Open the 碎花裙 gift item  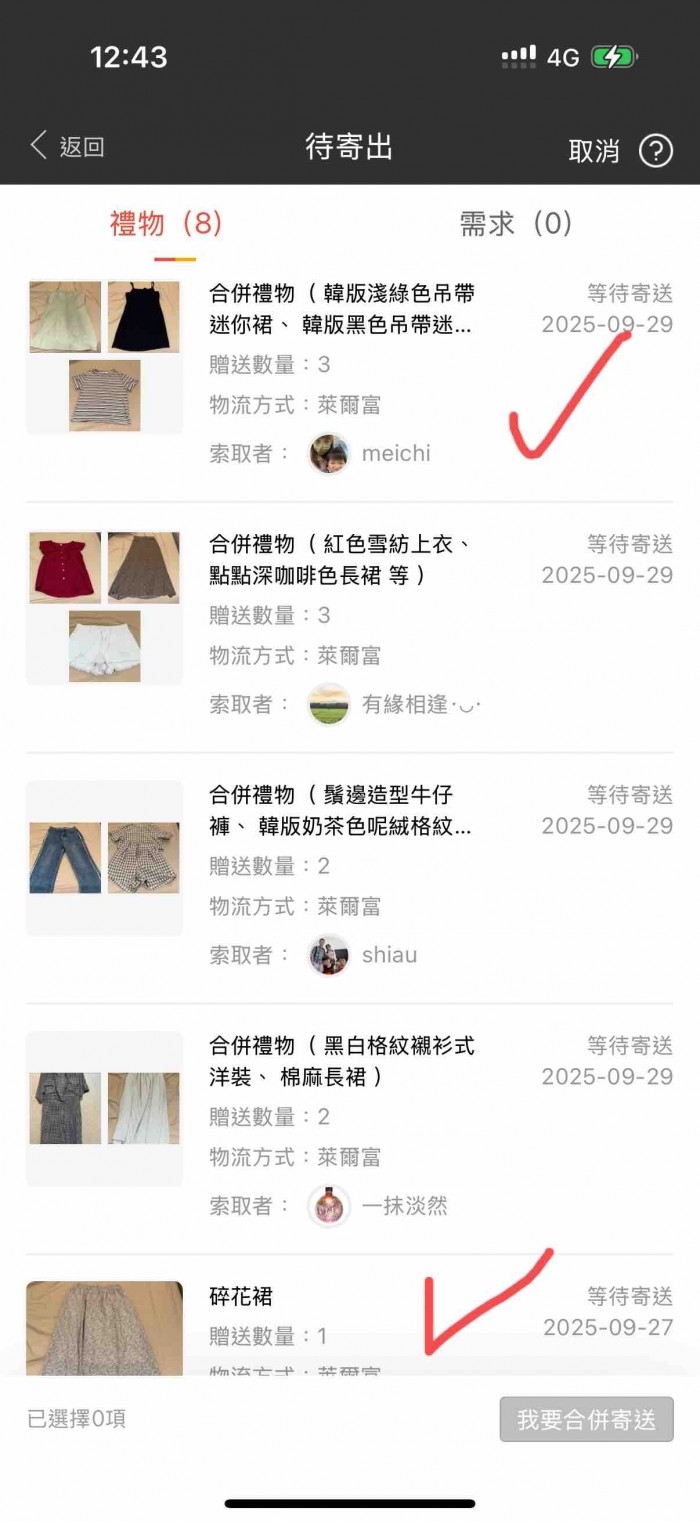click(241, 1297)
